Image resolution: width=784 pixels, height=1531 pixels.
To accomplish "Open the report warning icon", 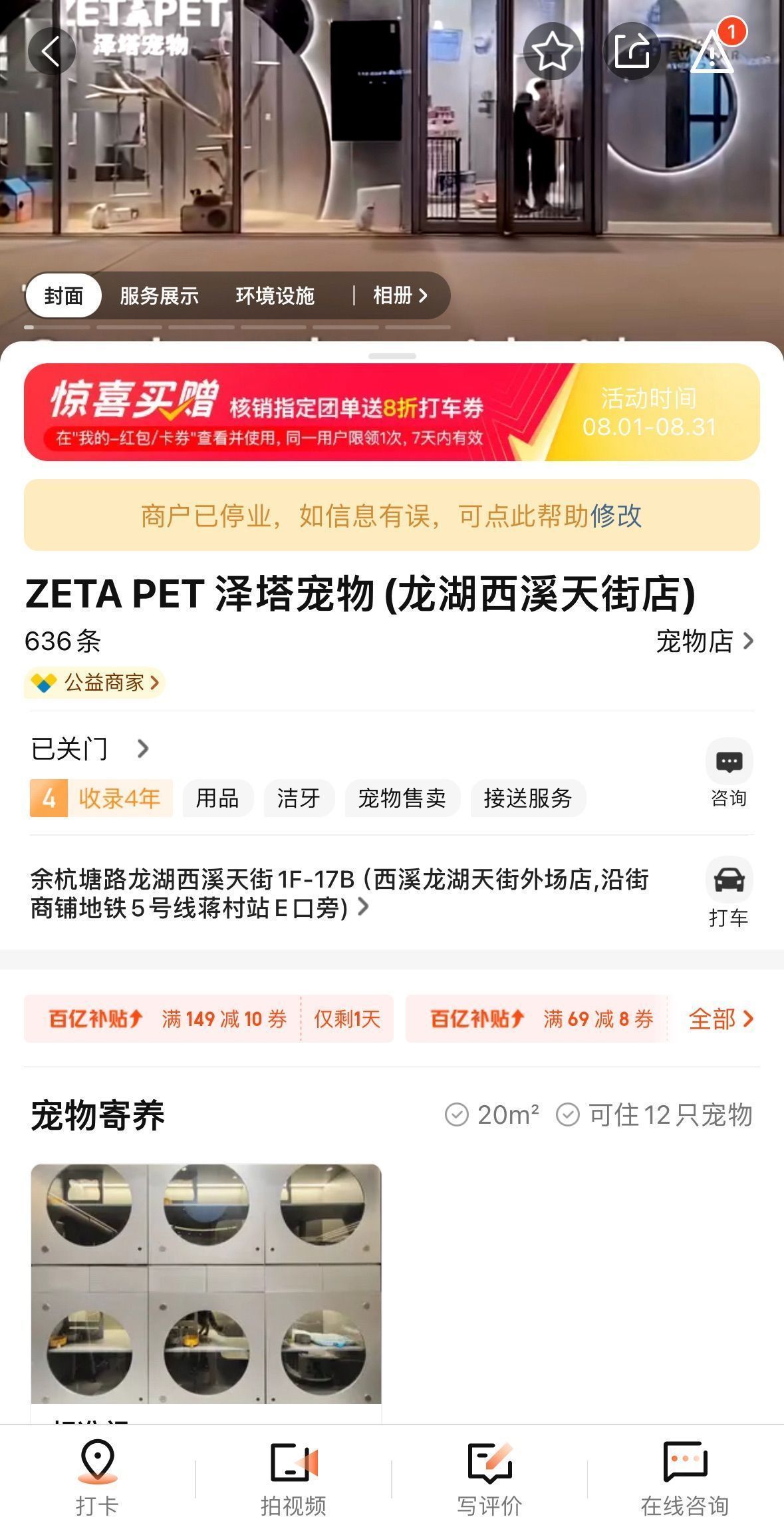I will pos(712,51).
